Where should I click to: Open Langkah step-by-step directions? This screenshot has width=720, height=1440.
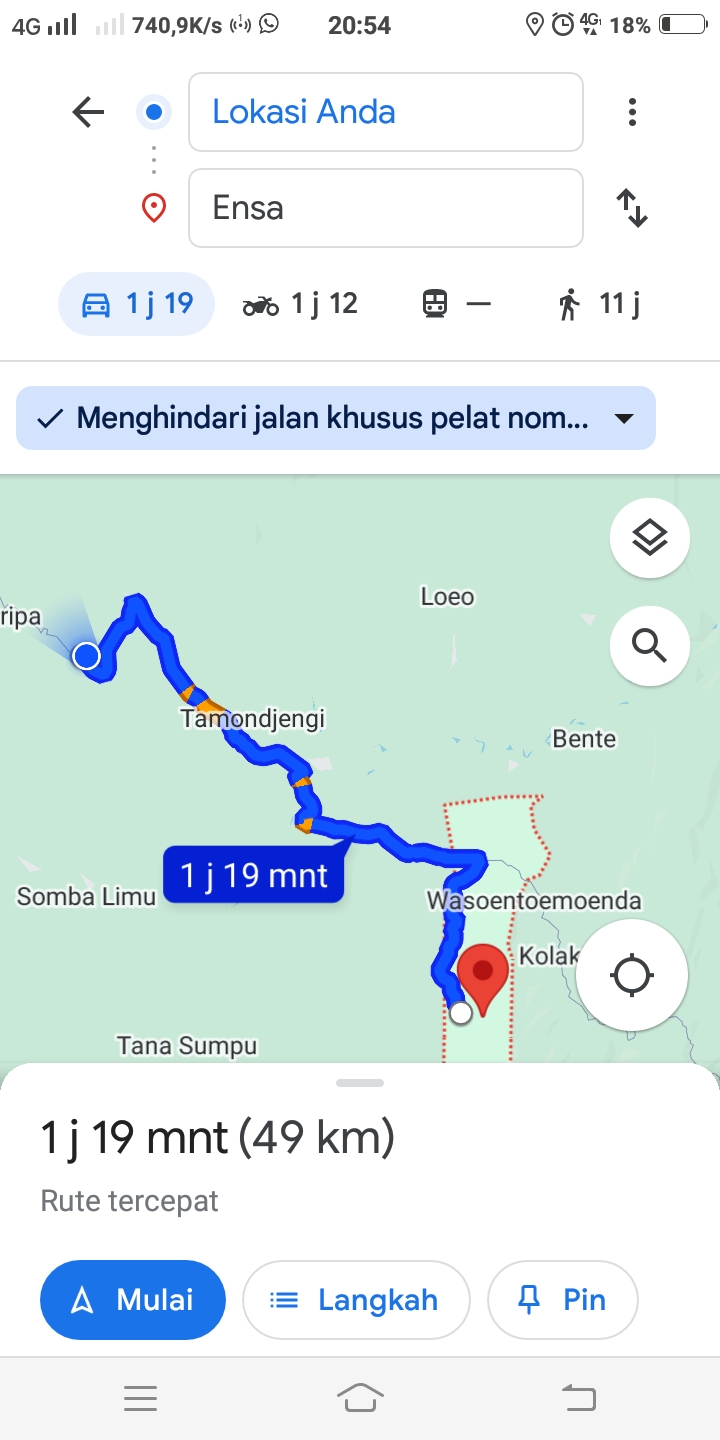click(356, 1299)
